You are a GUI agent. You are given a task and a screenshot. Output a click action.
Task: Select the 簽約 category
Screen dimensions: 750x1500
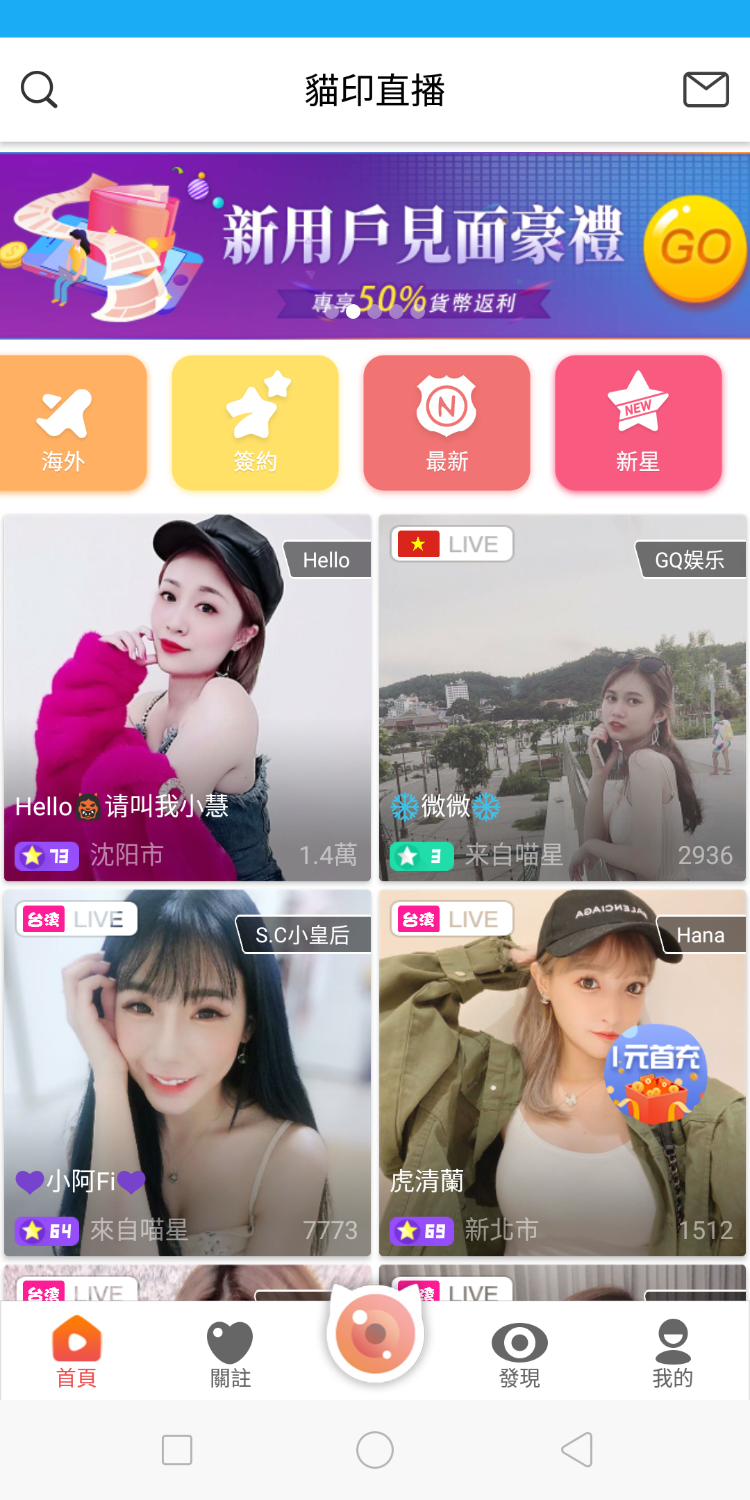coord(255,423)
